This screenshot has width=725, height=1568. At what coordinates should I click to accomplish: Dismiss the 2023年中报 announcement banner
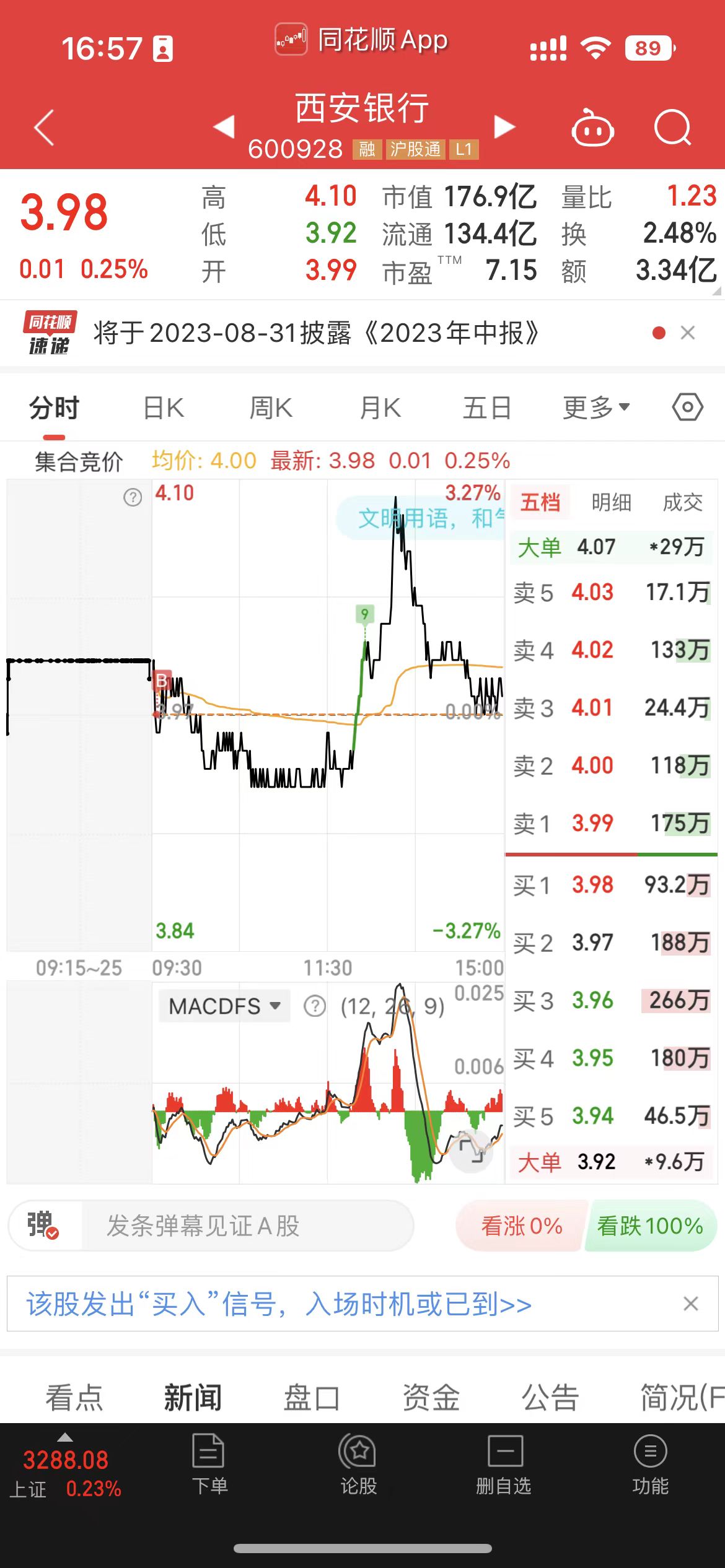[x=687, y=333]
